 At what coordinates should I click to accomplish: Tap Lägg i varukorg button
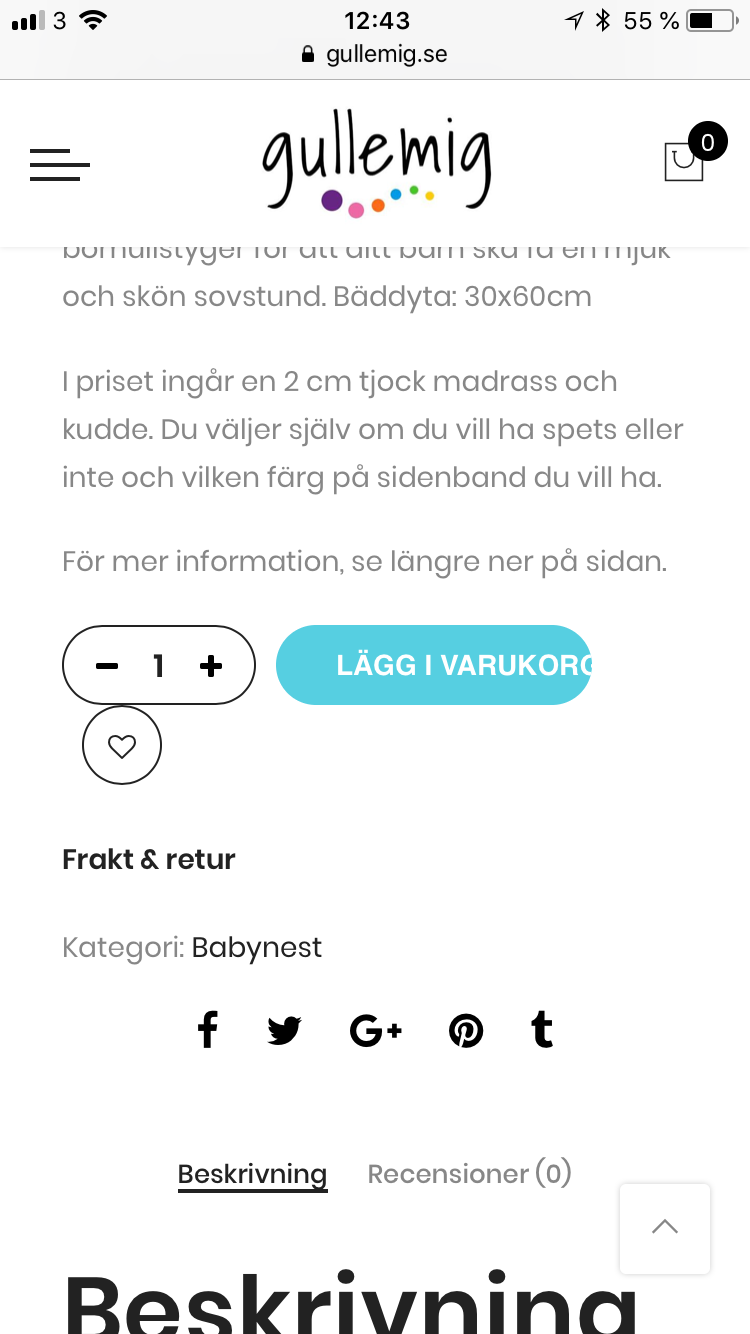434,665
